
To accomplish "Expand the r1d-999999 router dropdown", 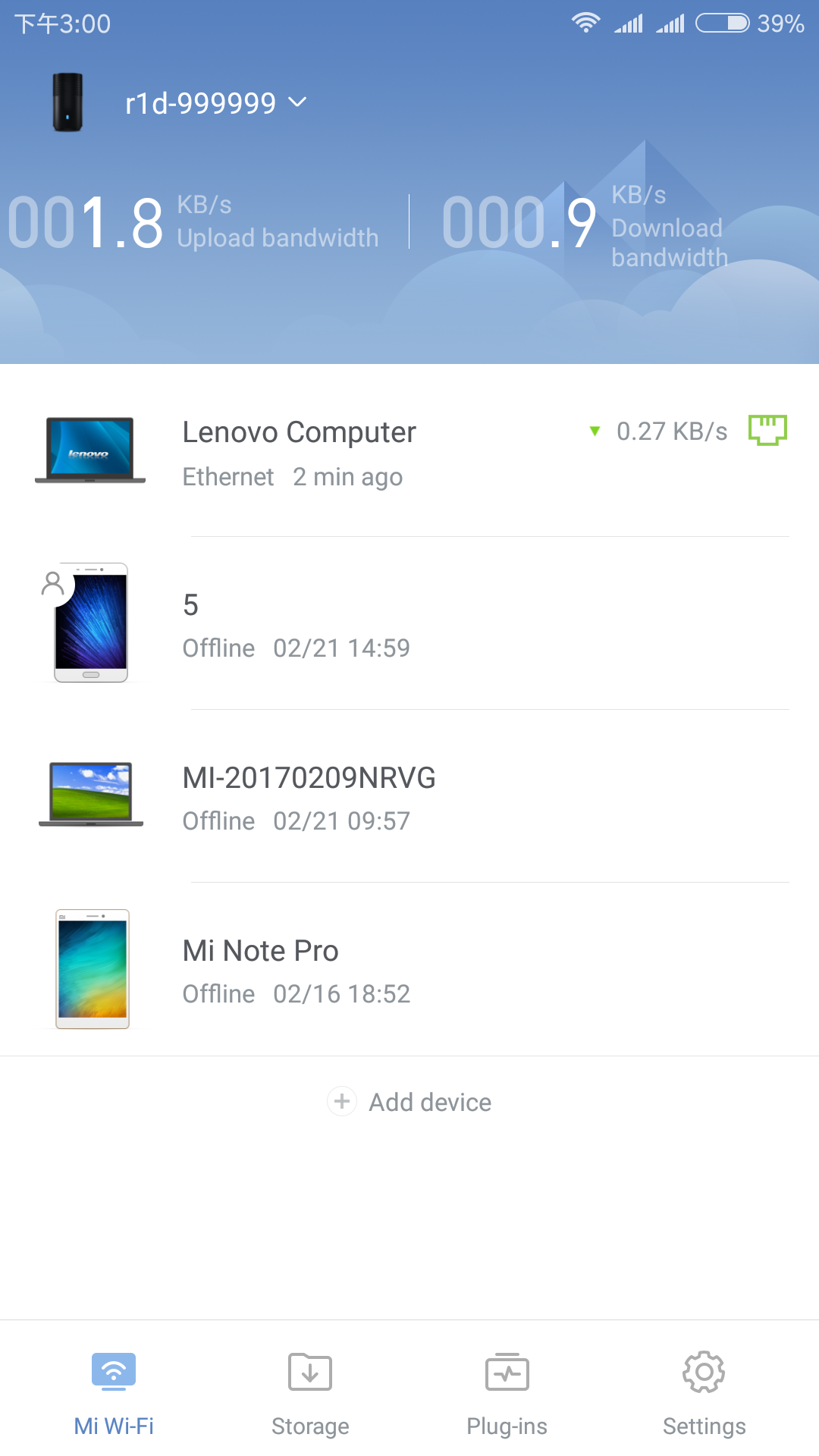I will (x=216, y=103).
